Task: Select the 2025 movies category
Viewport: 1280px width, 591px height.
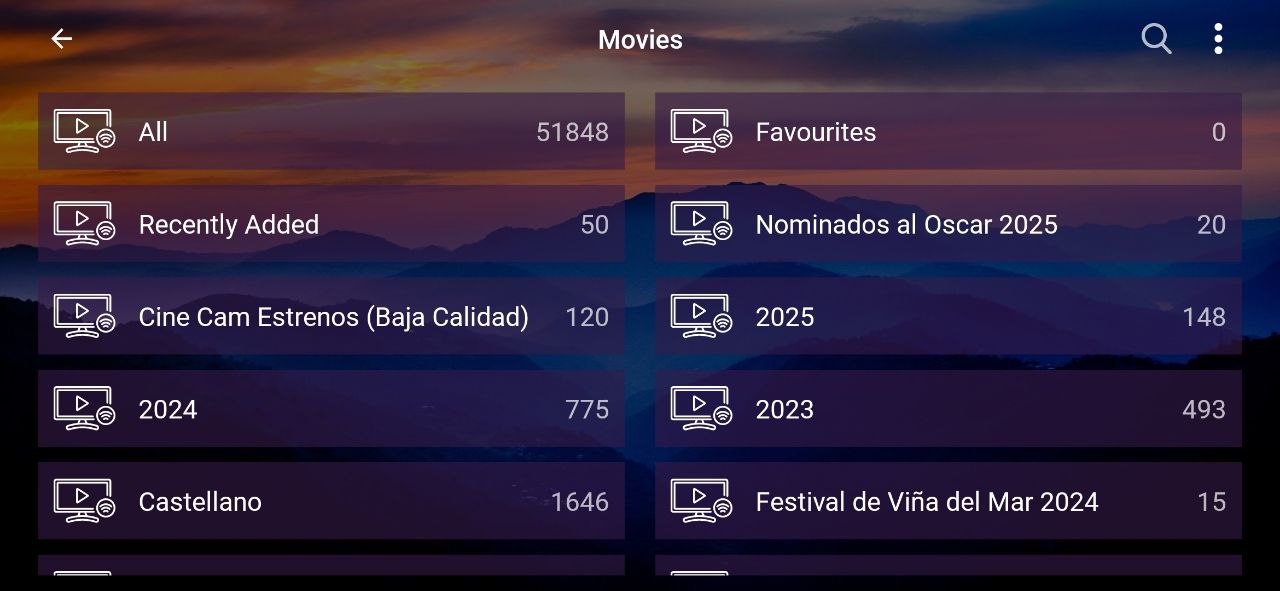Action: (947, 317)
